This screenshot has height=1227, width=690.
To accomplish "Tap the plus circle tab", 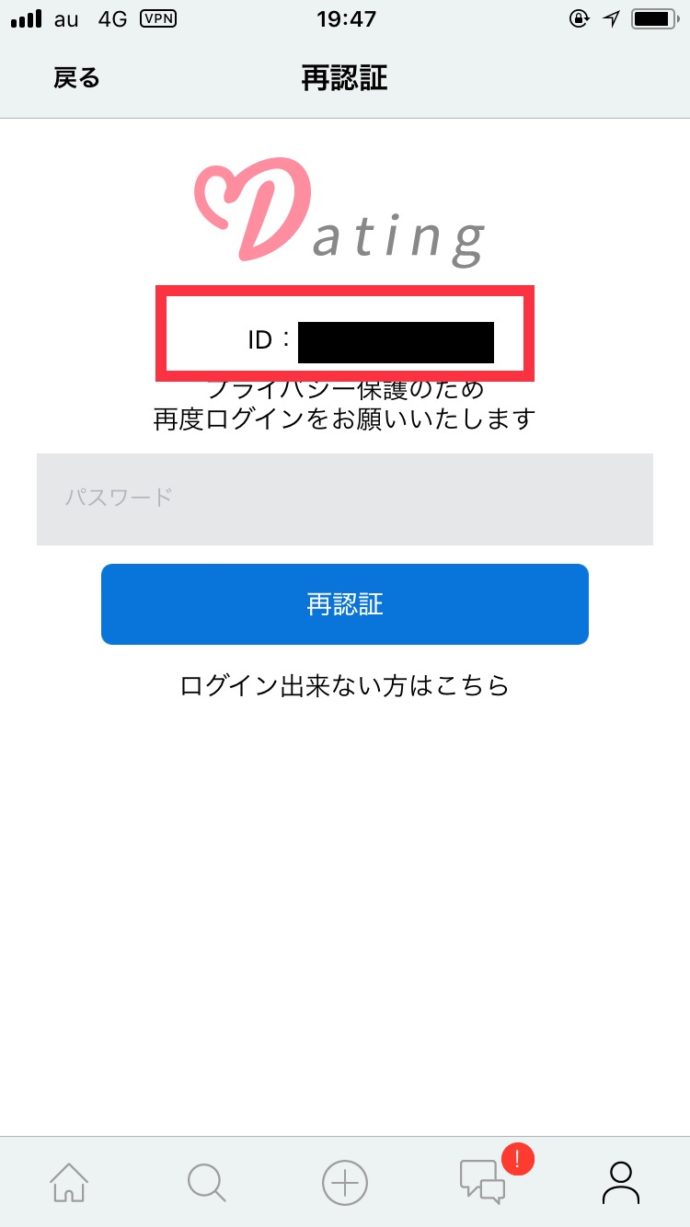I will [345, 1182].
